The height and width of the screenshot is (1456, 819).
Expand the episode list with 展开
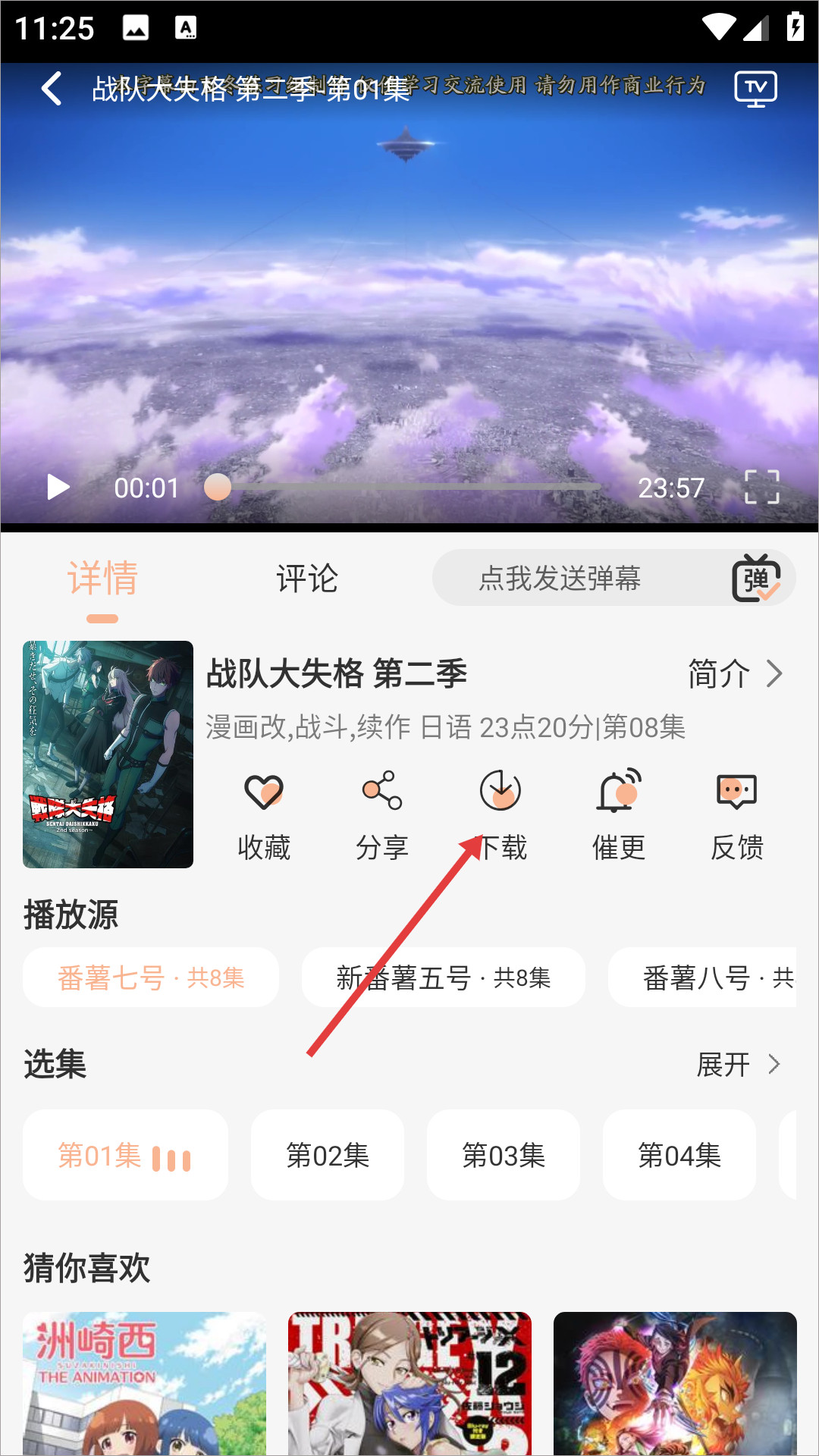pos(739,1065)
